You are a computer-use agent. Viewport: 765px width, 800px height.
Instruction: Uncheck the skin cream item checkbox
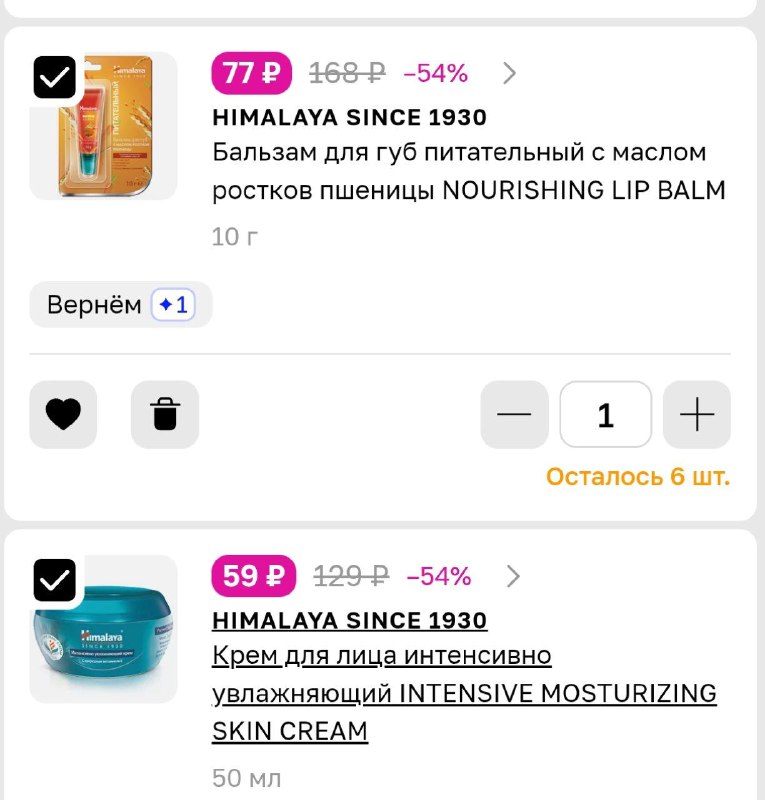click(55, 580)
